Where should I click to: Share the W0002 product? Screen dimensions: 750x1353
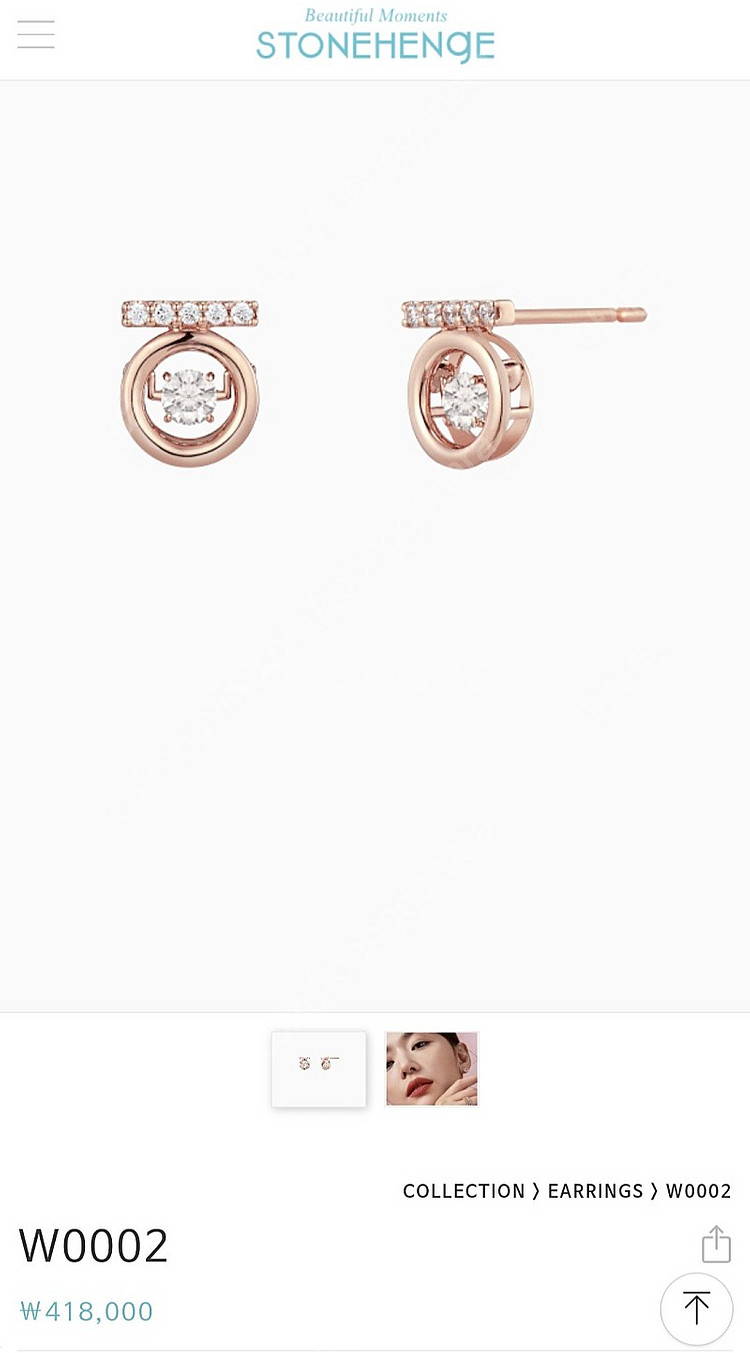click(716, 1245)
